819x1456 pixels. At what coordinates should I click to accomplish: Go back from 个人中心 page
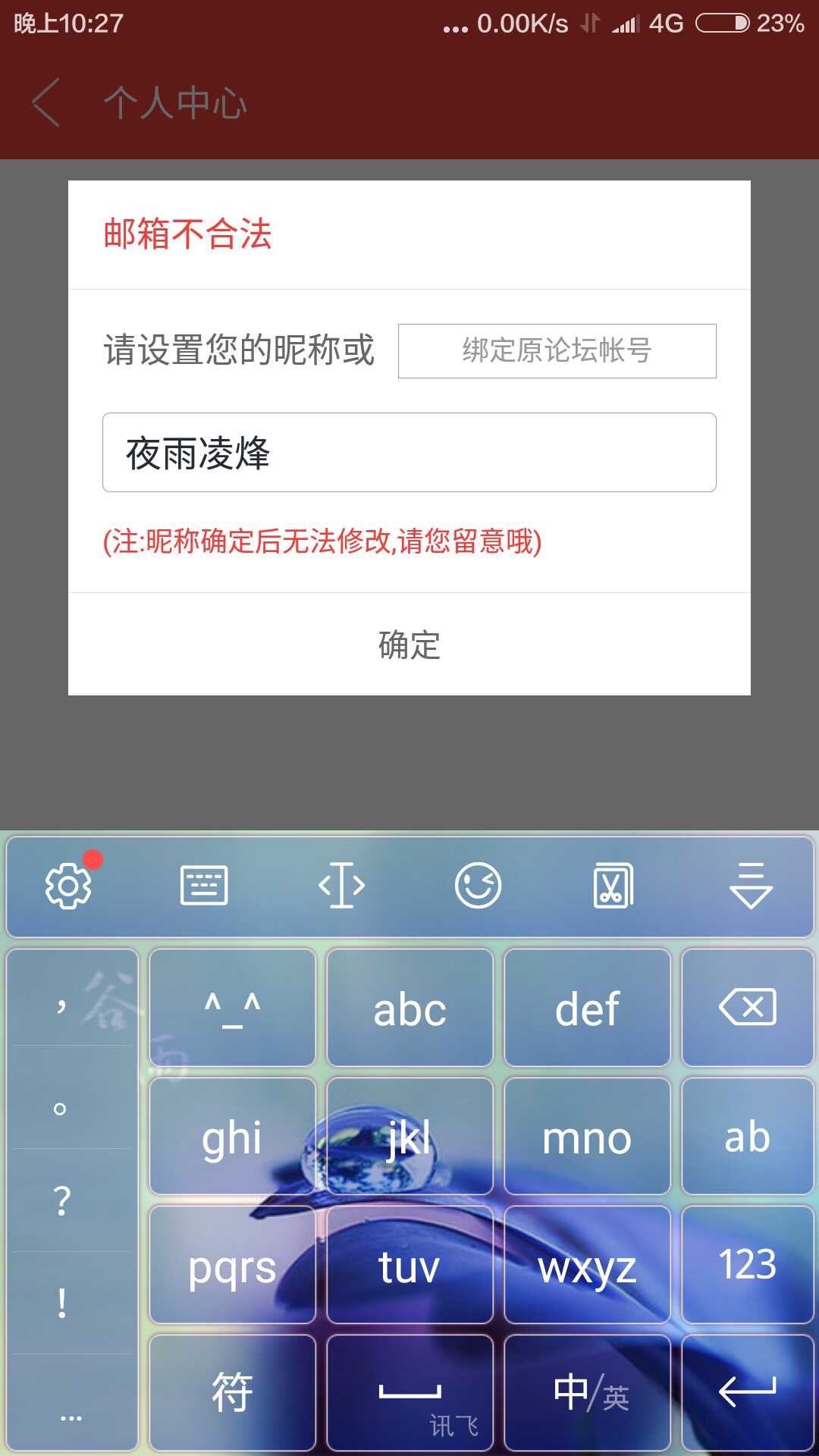point(46,103)
